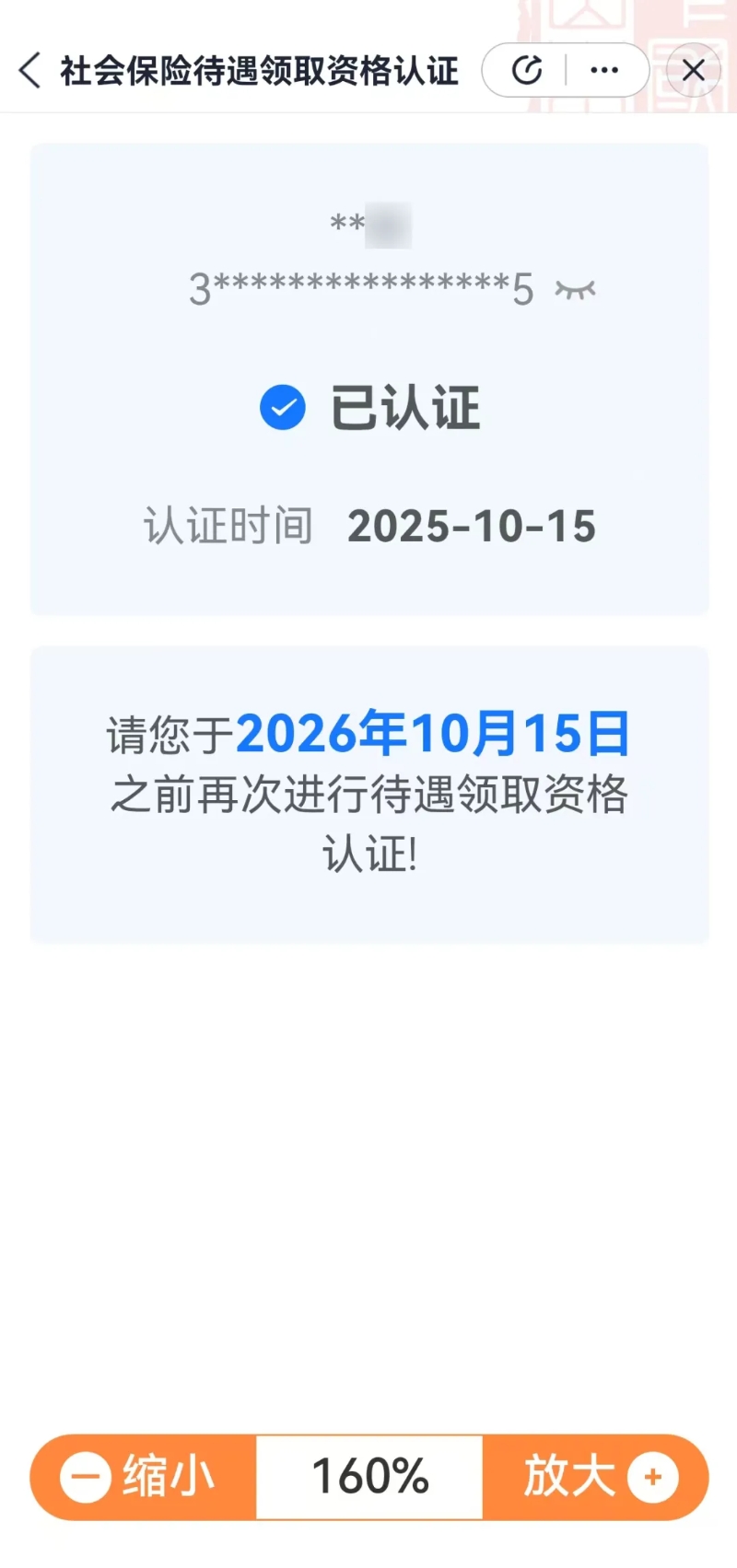This screenshot has width=737, height=1568.
Task: Refresh the mini program page
Action: tap(527, 70)
